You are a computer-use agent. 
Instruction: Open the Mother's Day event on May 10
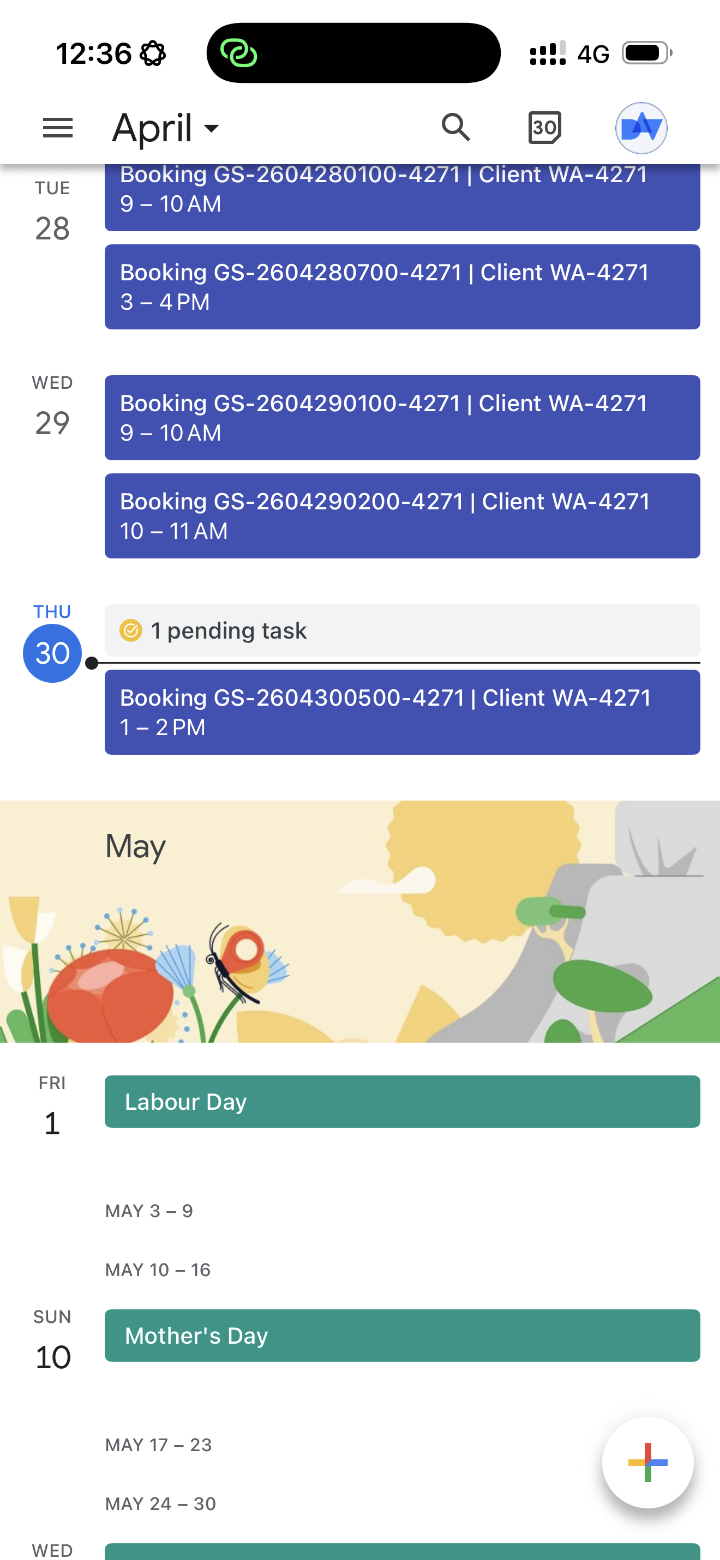tap(402, 1335)
